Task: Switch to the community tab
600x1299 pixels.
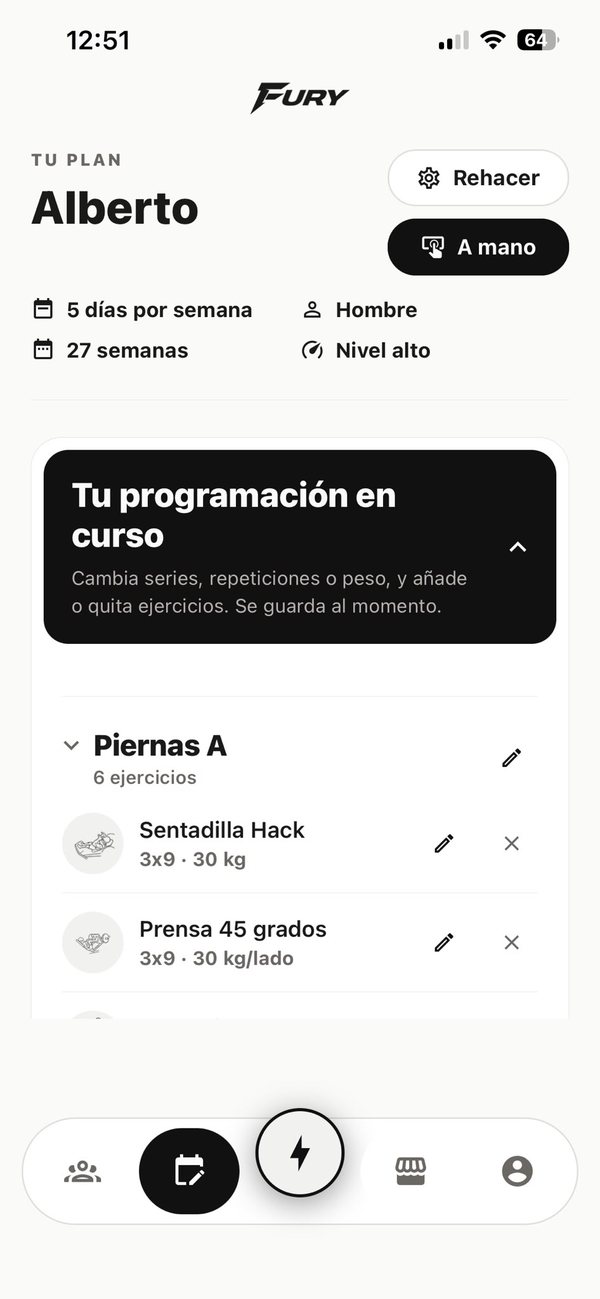Action: [x=82, y=1171]
